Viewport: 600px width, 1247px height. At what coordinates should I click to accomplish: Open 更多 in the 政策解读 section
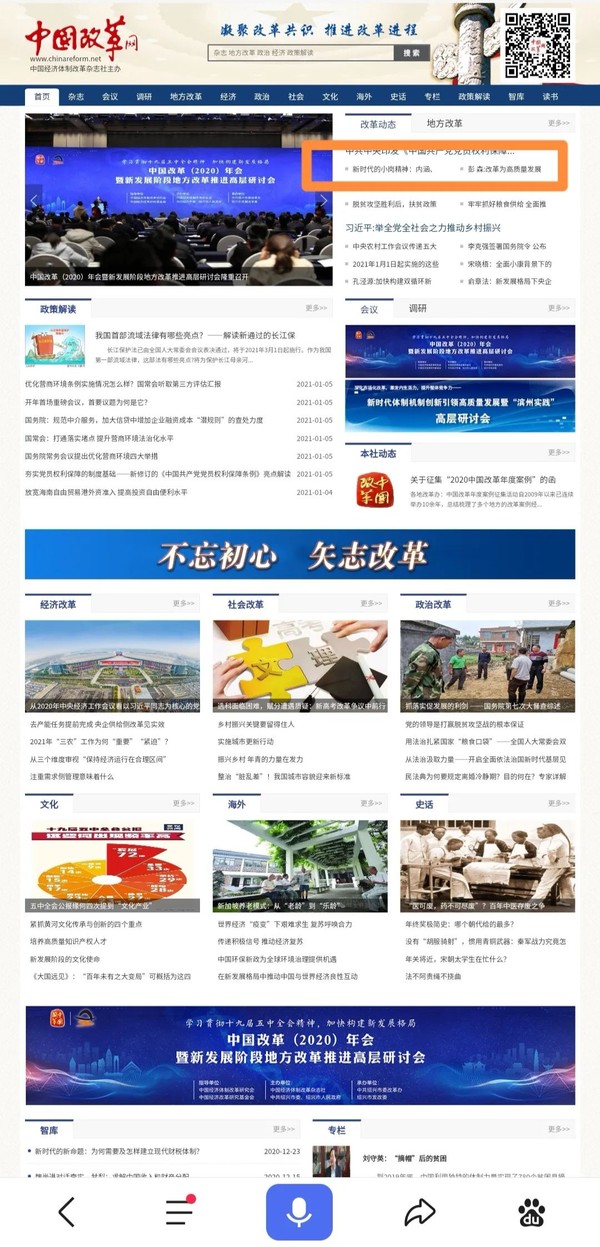coord(316,309)
